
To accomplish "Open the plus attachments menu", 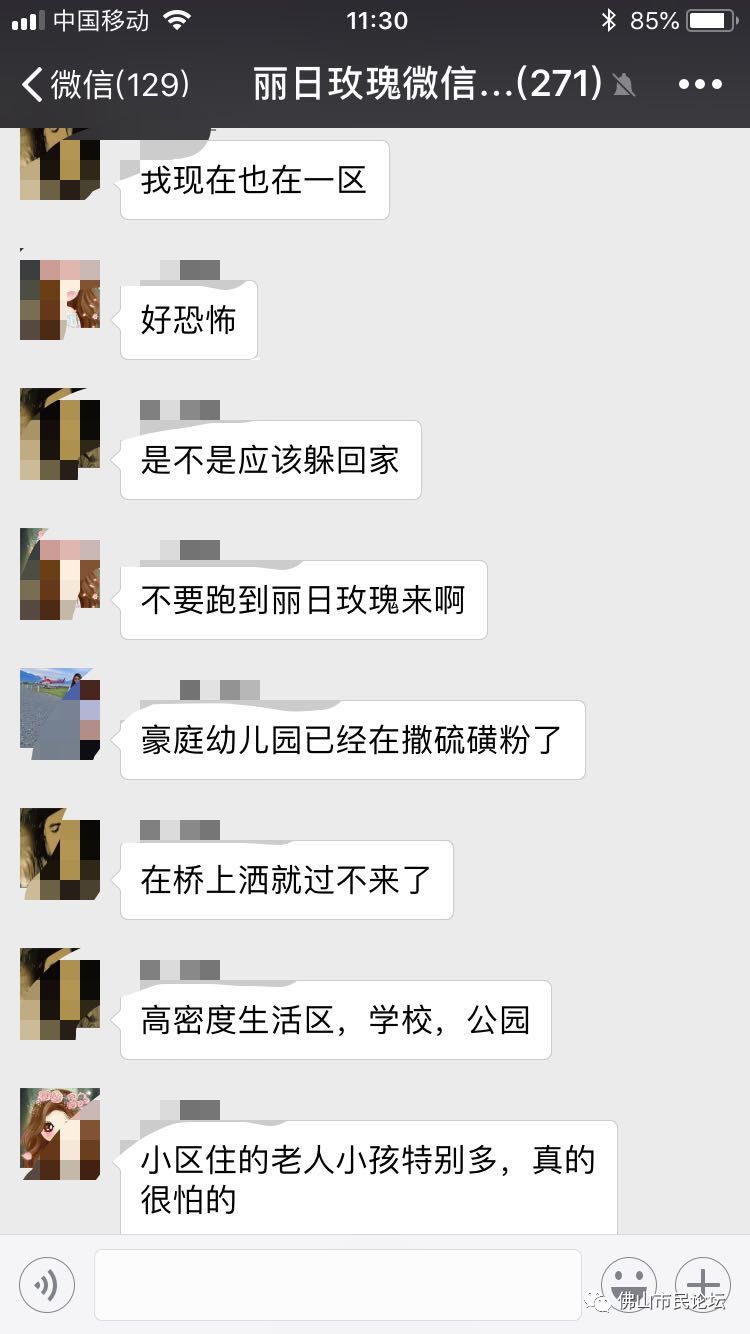I will pos(703,1284).
